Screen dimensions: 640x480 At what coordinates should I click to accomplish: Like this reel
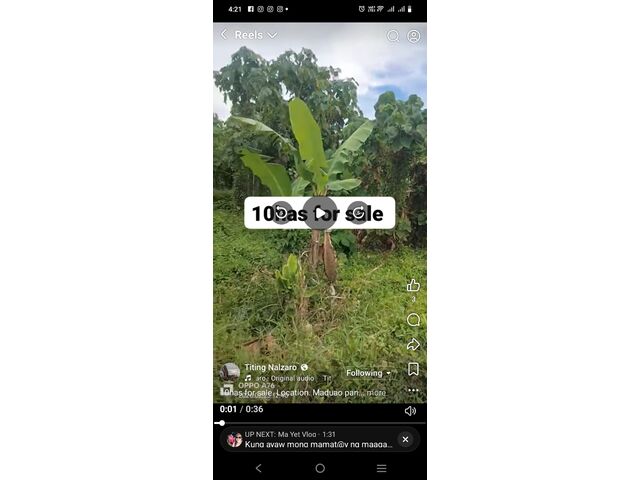(x=413, y=286)
